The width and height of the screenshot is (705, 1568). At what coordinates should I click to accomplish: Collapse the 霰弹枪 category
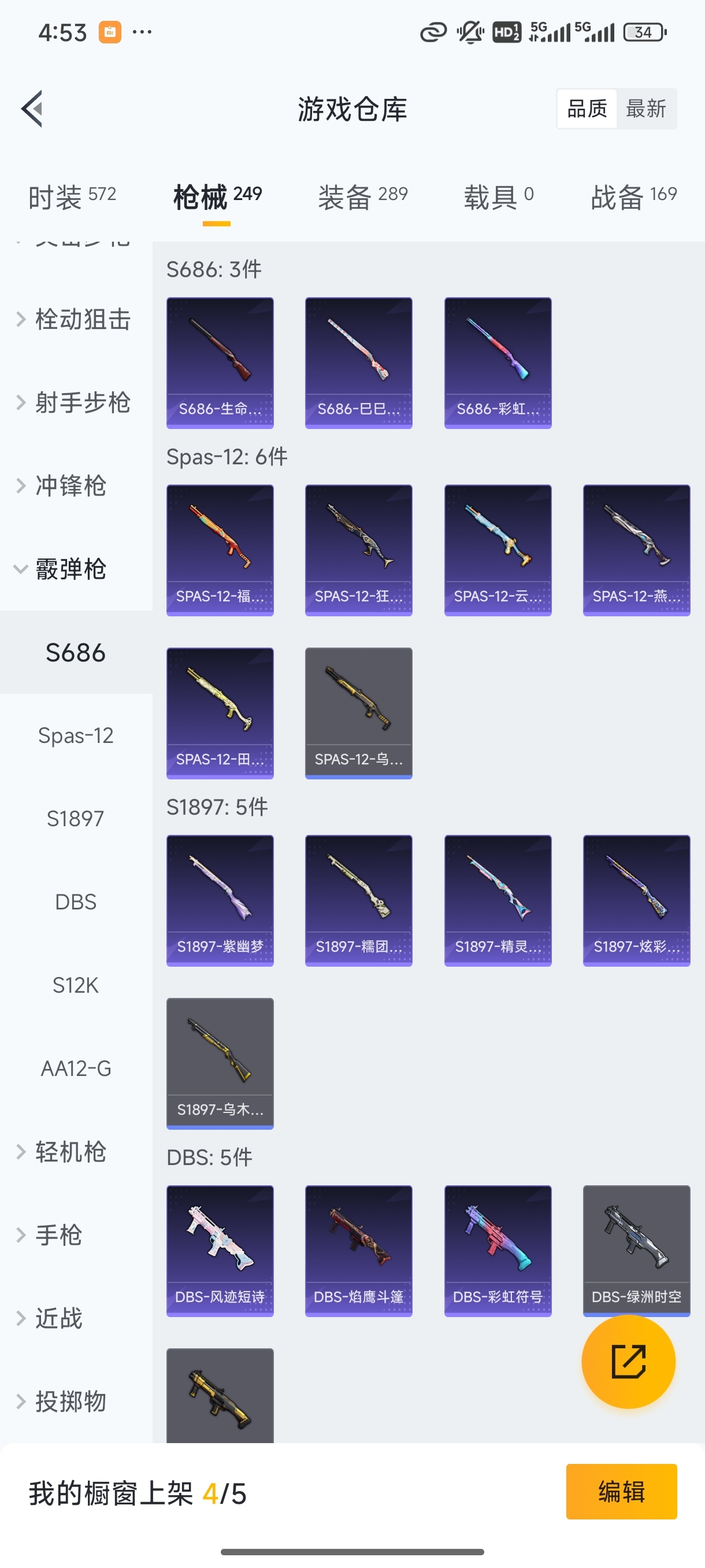tap(70, 569)
